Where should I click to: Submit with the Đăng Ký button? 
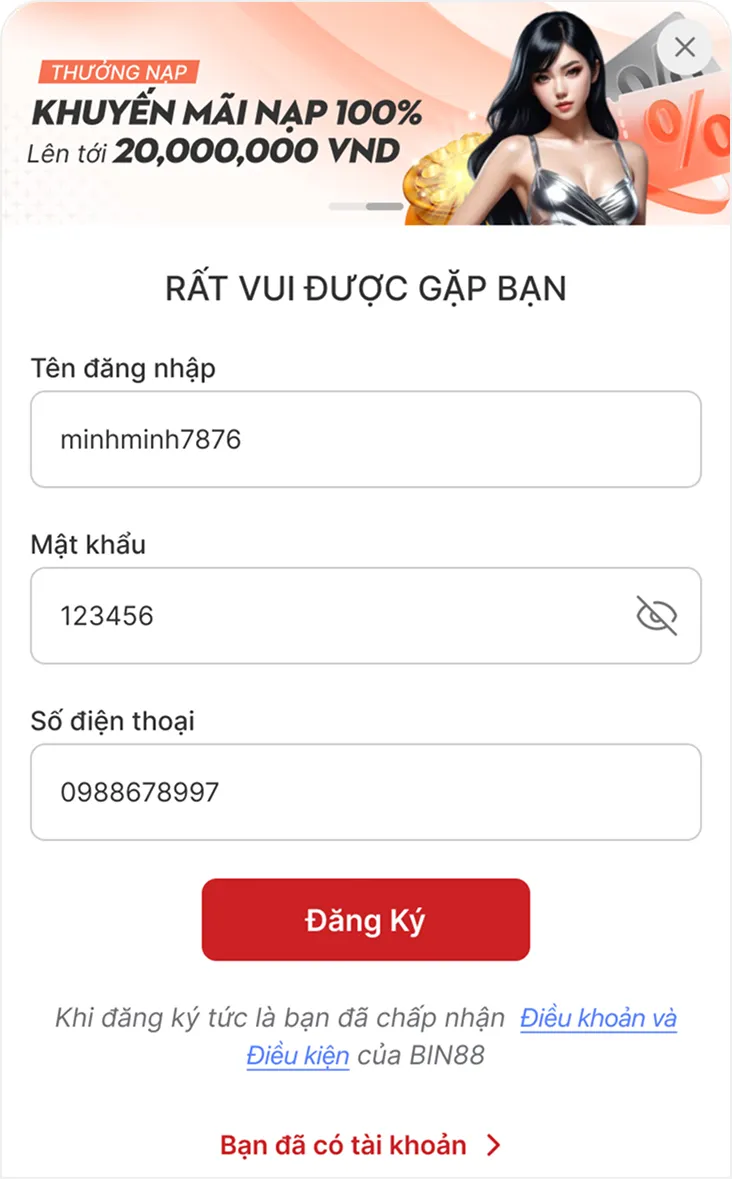pyautogui.click(x=366, y=920)
